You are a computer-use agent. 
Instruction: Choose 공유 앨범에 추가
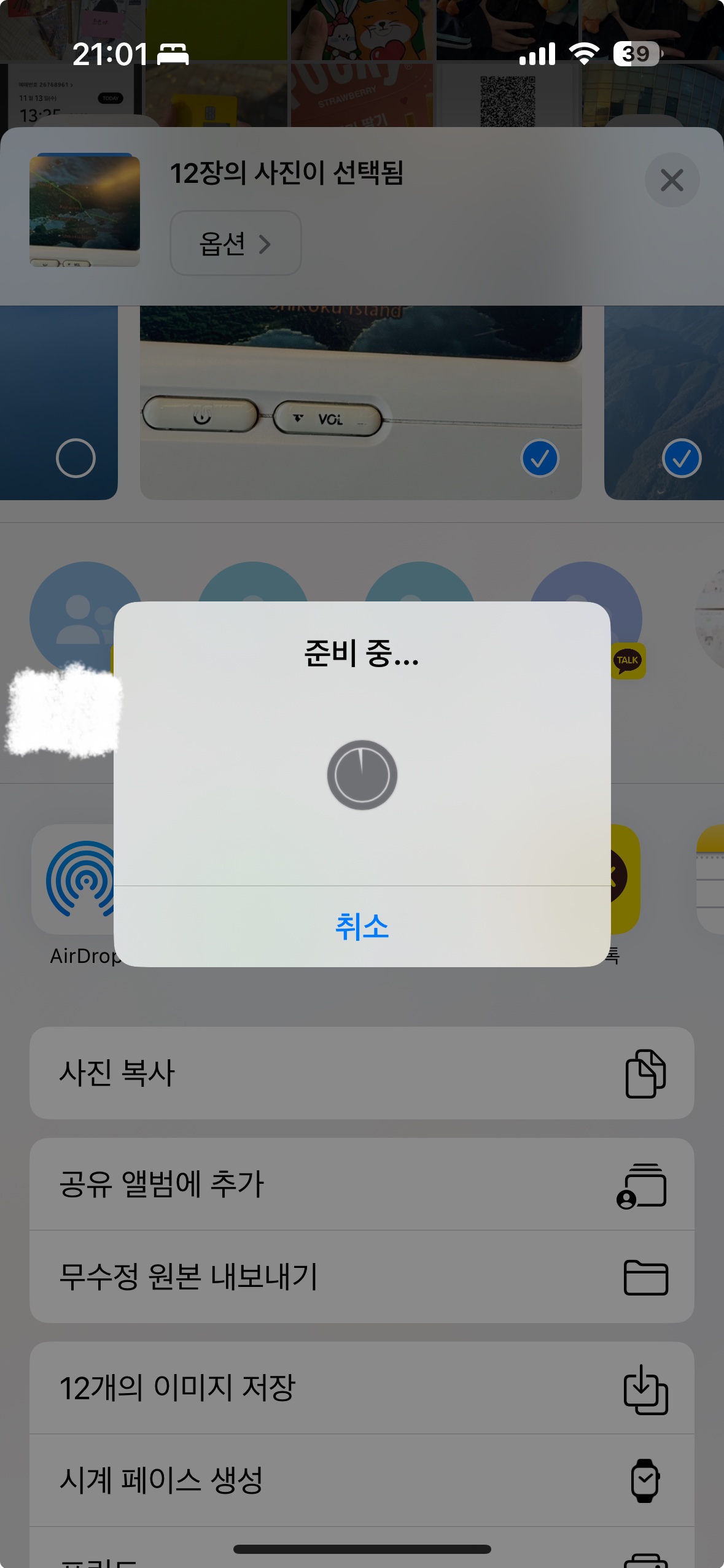click(362, 1184)
